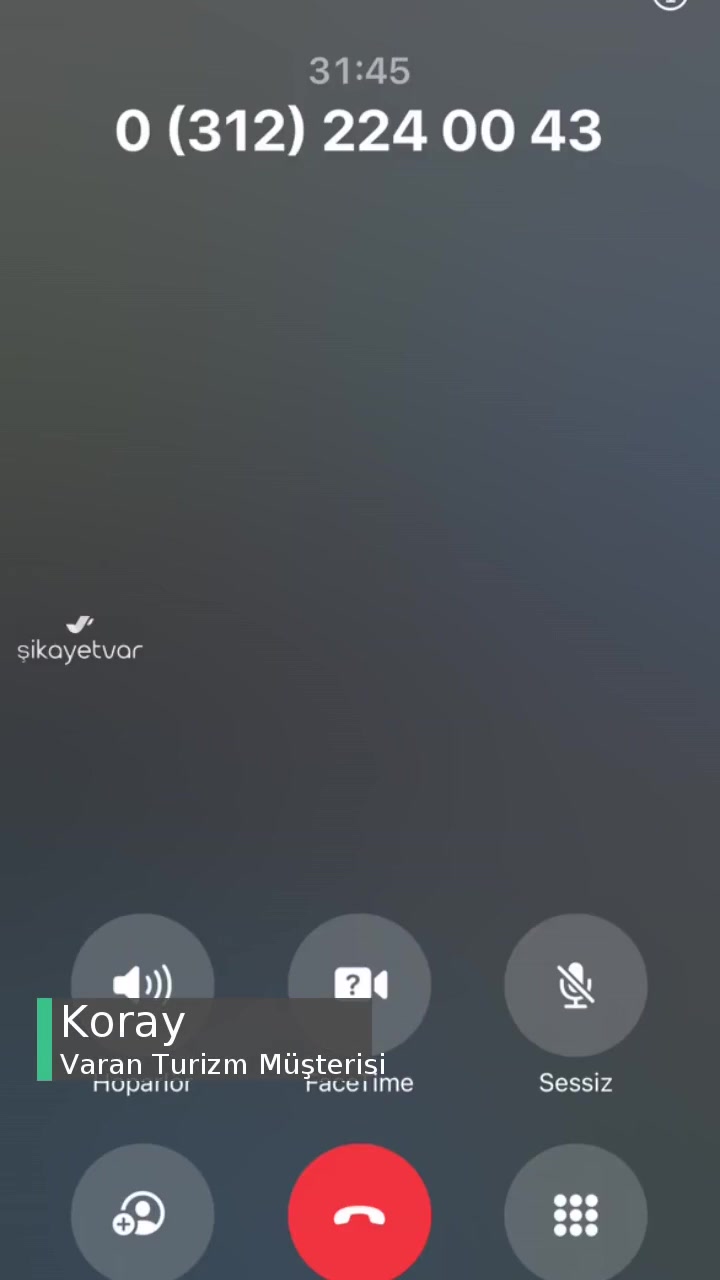
Task: Tap the green bar beside Koray caption
Action: point(44,1040)
